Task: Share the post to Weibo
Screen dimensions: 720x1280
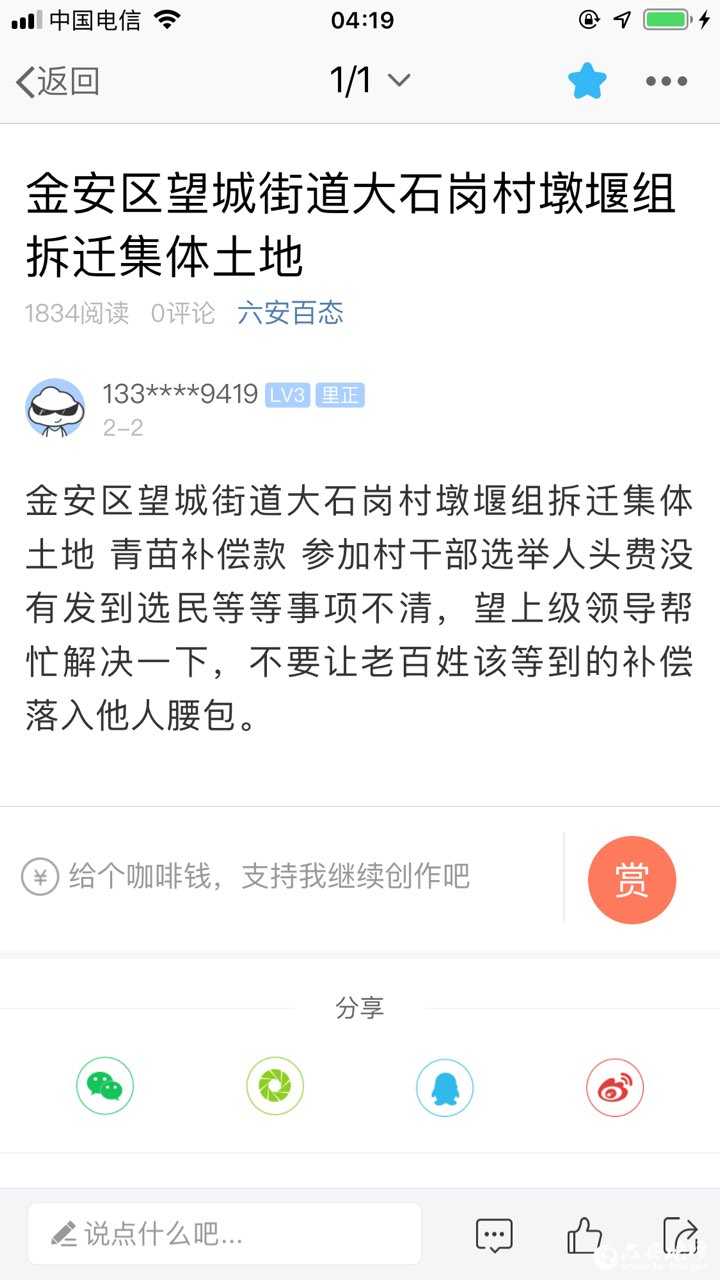Action: pyautogui.click(x=615, y=1087)
